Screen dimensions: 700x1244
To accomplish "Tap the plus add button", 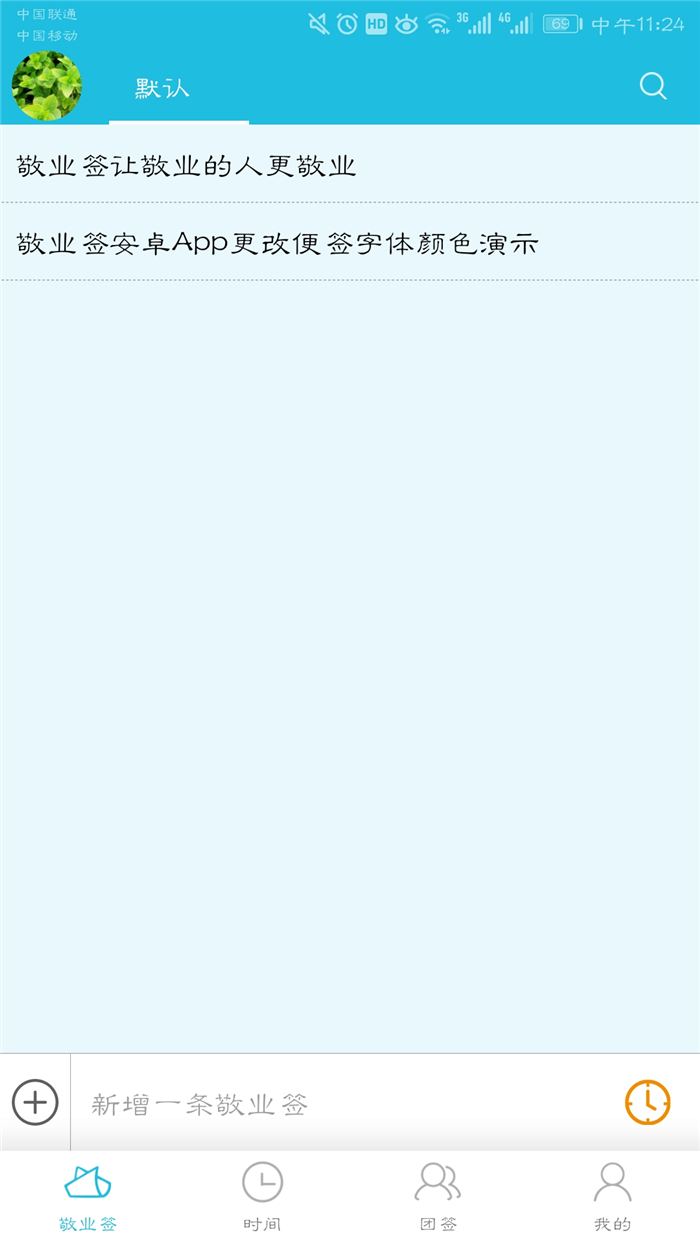I will 35,1103.
